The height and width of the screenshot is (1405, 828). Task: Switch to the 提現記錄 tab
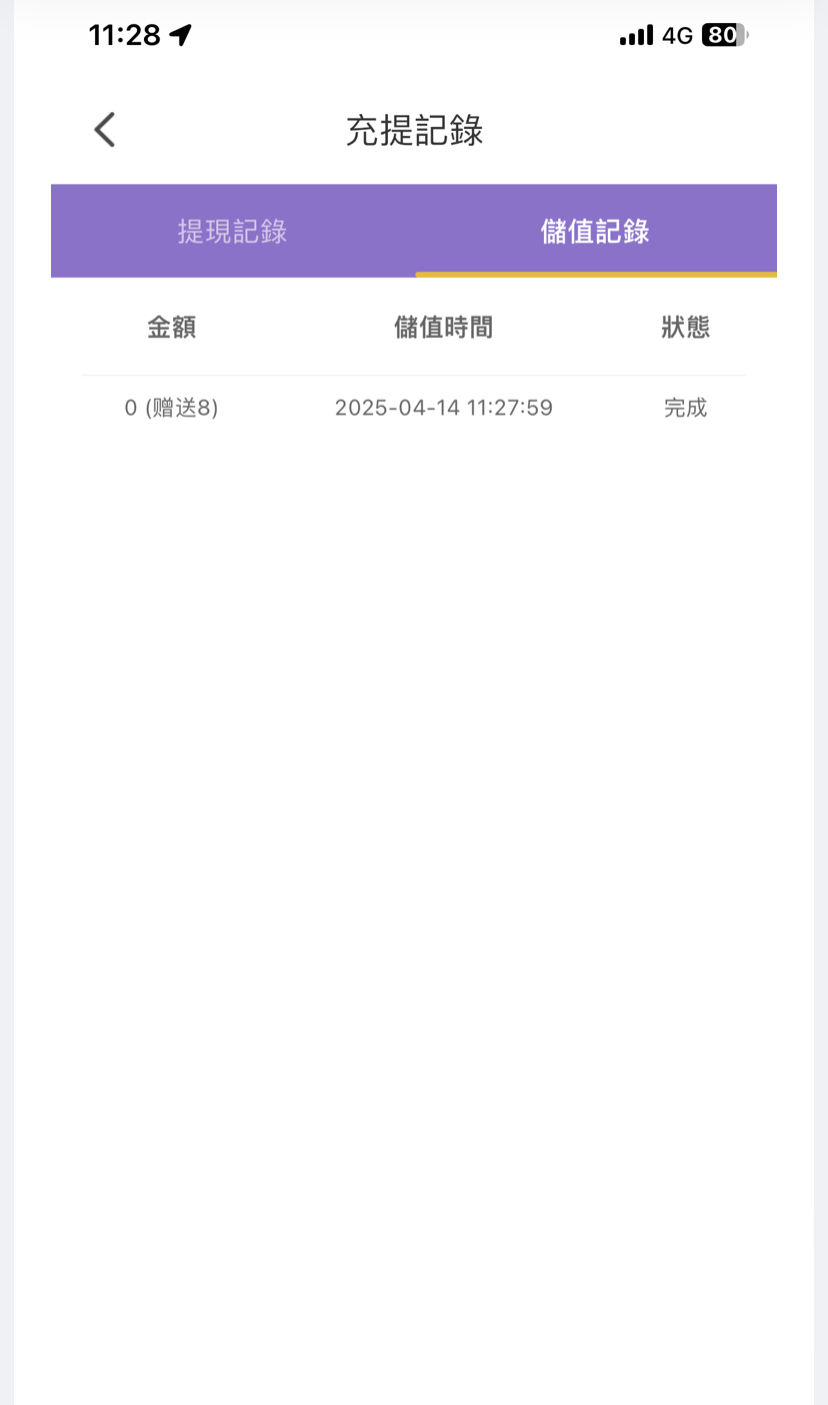(x=233, y=231)
